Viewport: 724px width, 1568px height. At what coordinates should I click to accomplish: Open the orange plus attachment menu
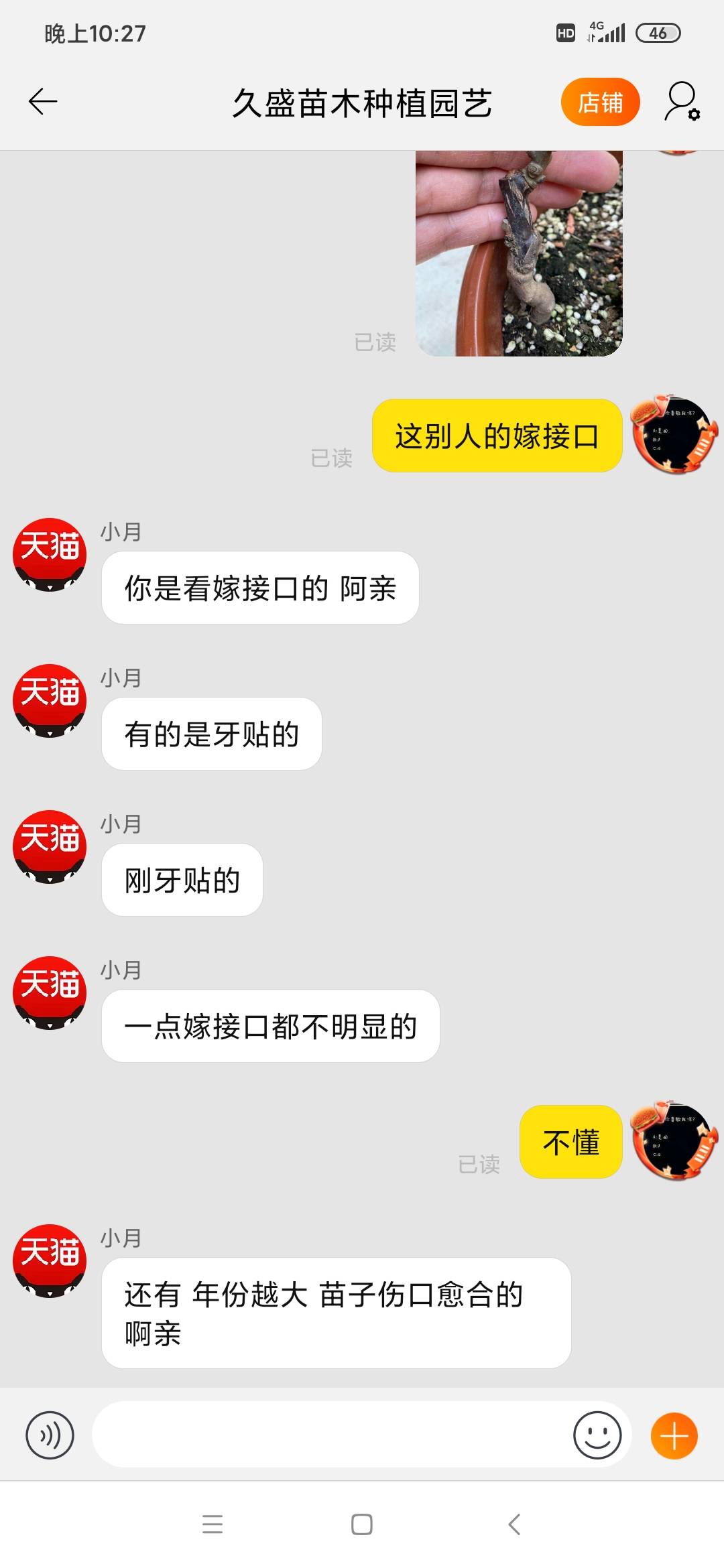(674, 1435)
